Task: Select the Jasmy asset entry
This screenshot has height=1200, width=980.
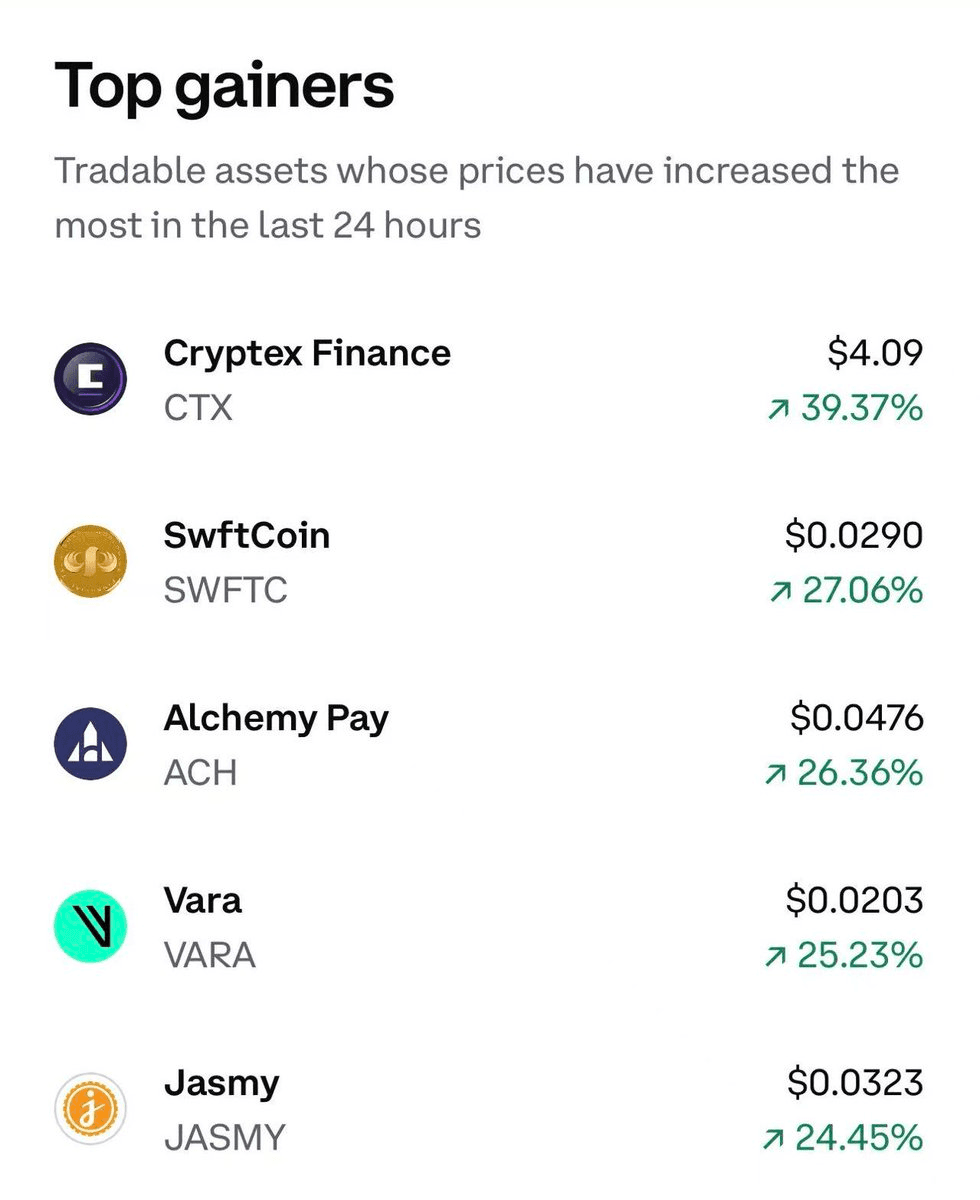Action: pyautogui.click(x=221, y=1083)
